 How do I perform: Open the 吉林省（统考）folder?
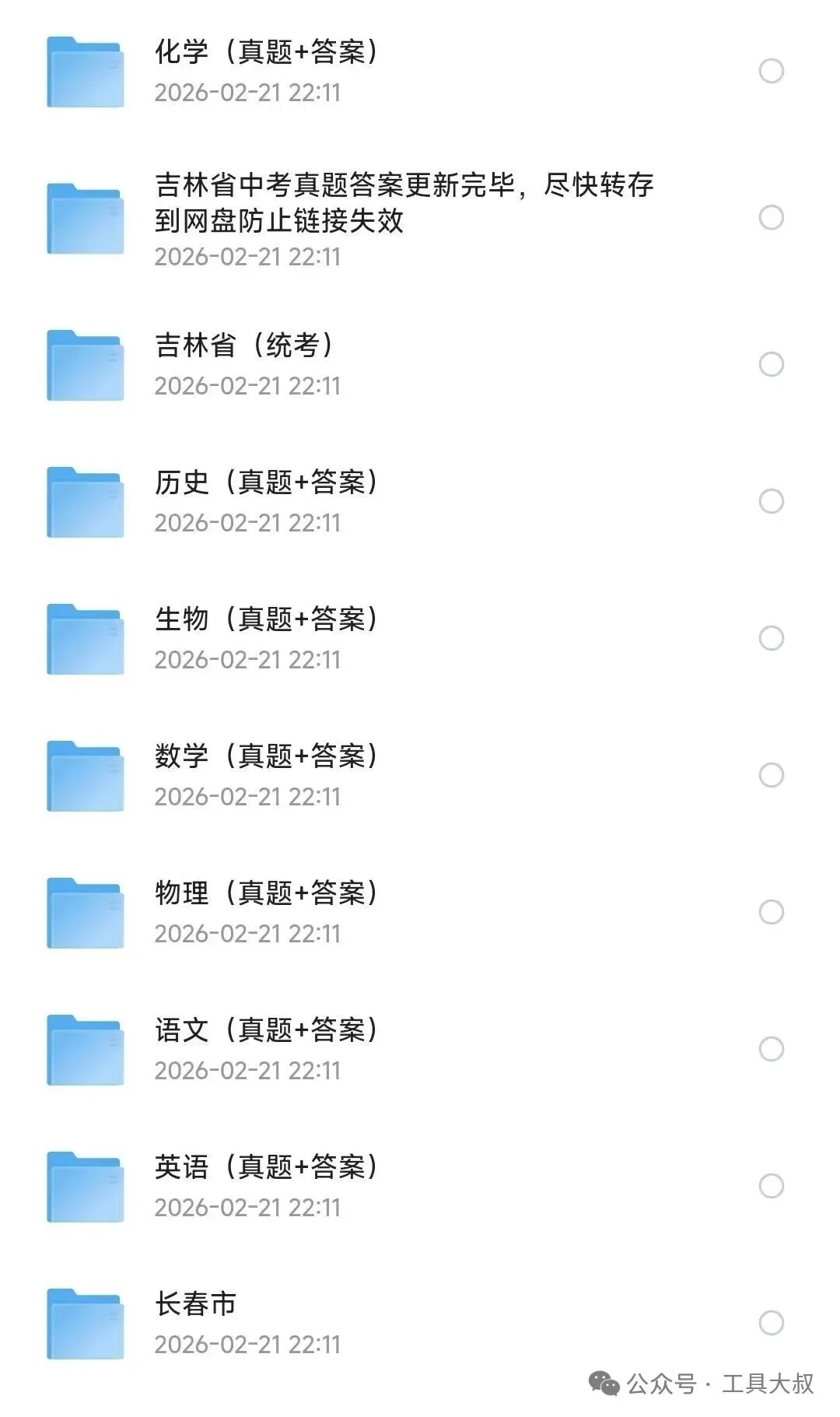(x=244, y=345)
